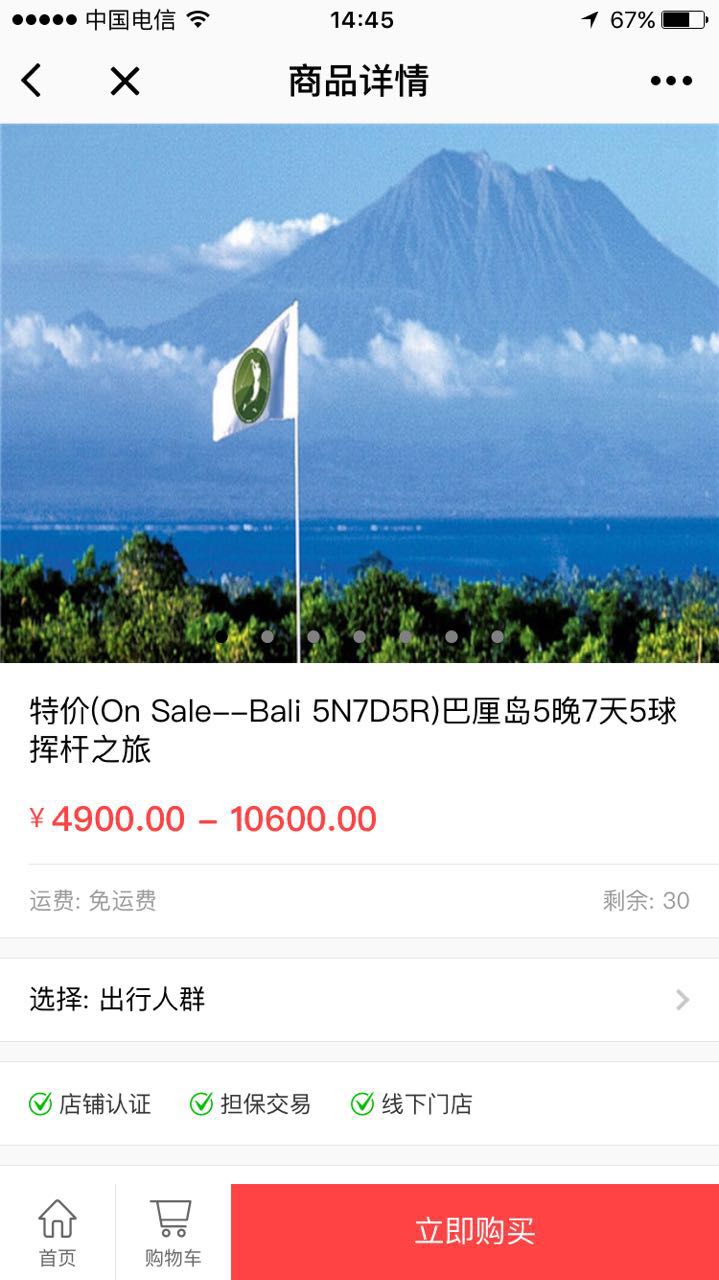Close the product detail webview
719x1280 pixels.
[125, 81]
